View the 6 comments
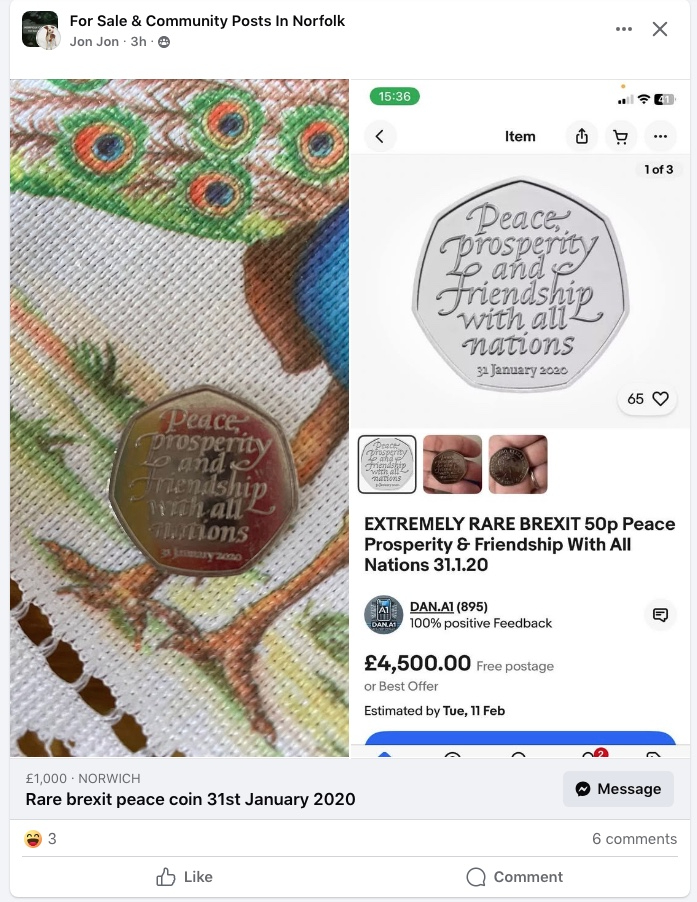 634,839
